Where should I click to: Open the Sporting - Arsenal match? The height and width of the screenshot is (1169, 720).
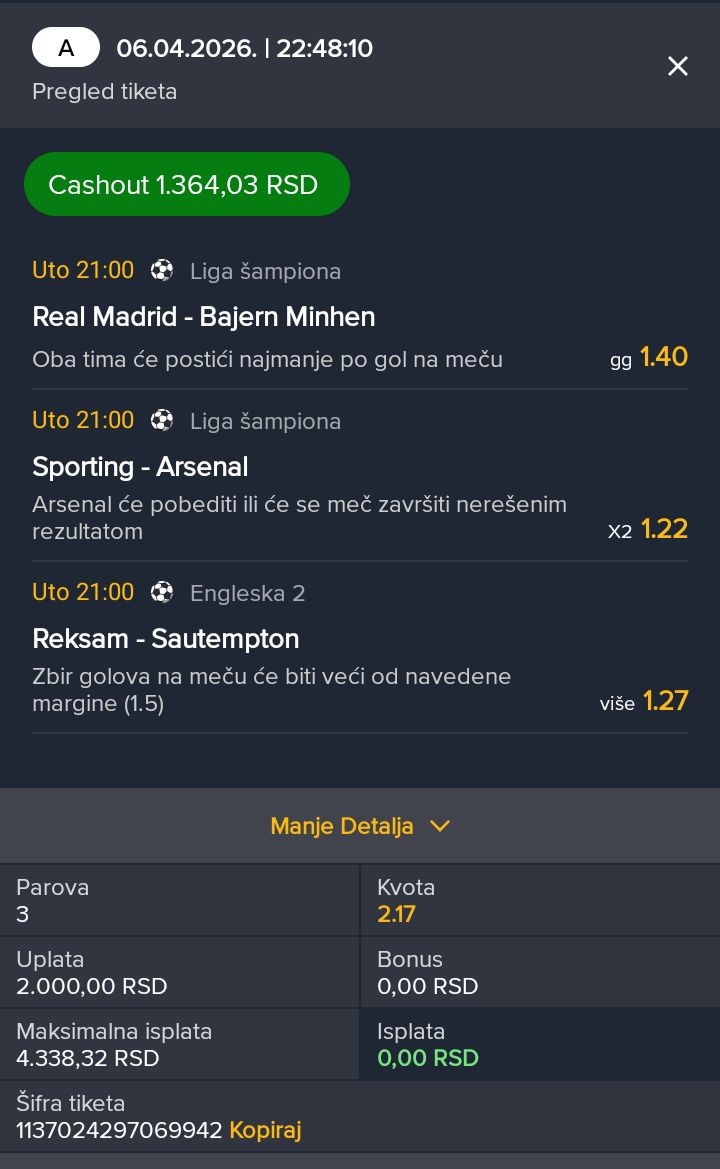140,467
